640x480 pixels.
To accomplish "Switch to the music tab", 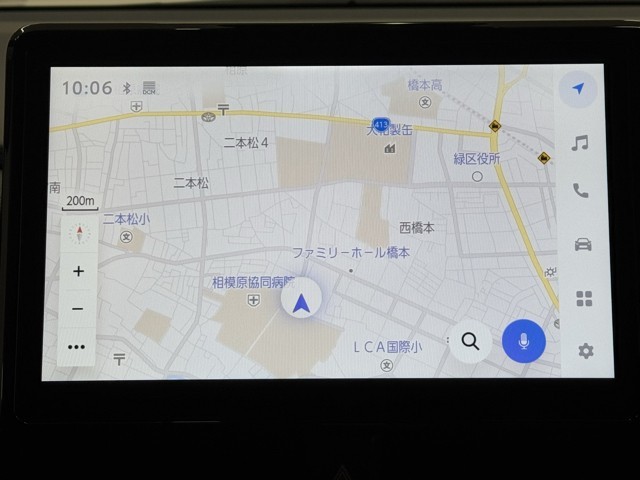I will coord(579,143).
